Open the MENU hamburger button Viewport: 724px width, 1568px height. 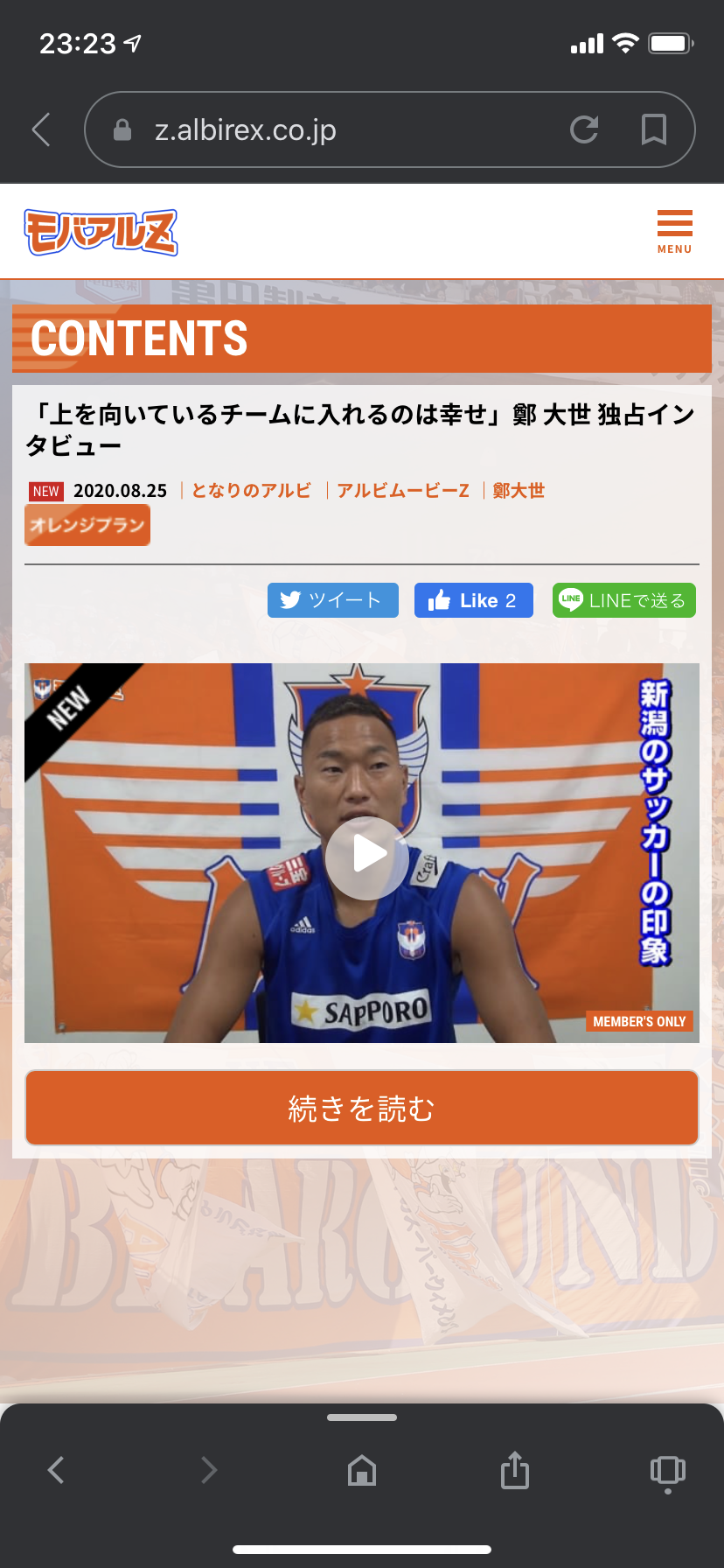point(674,232)
